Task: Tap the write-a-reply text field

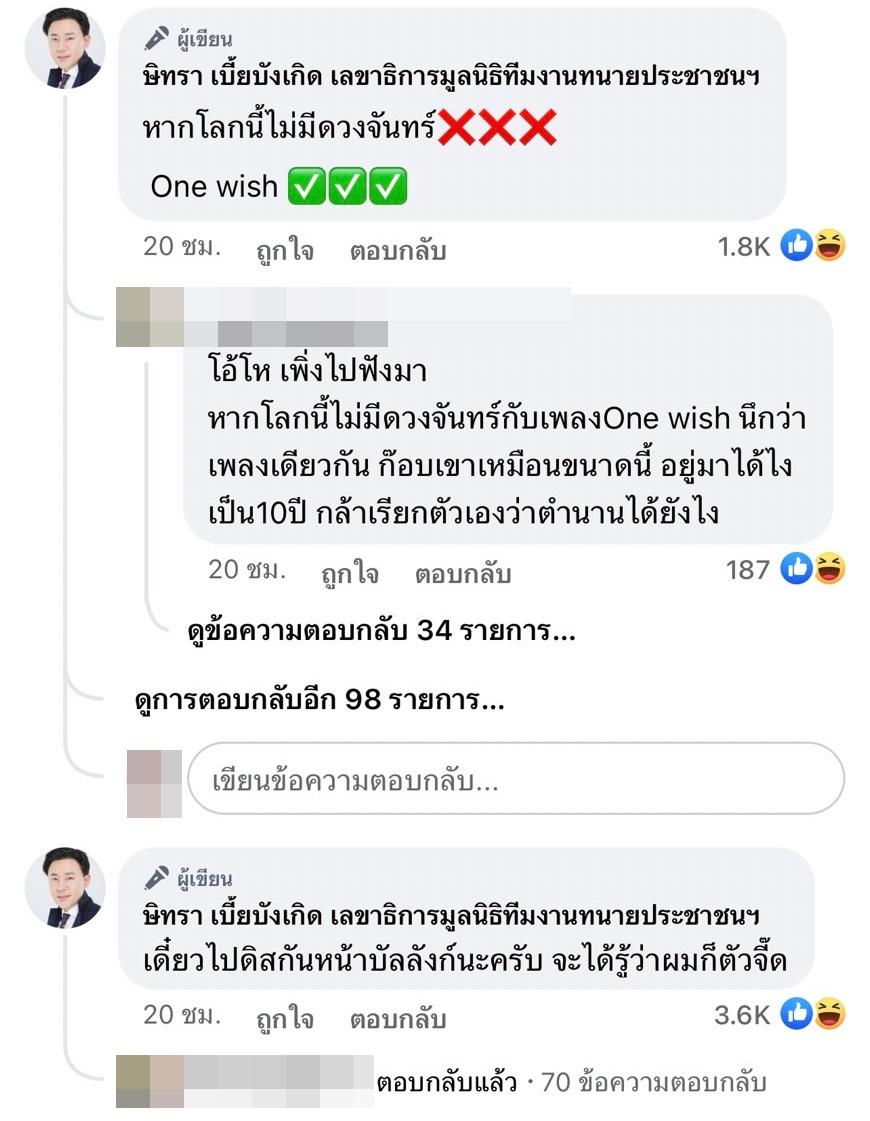Action: tap(515, 779)
